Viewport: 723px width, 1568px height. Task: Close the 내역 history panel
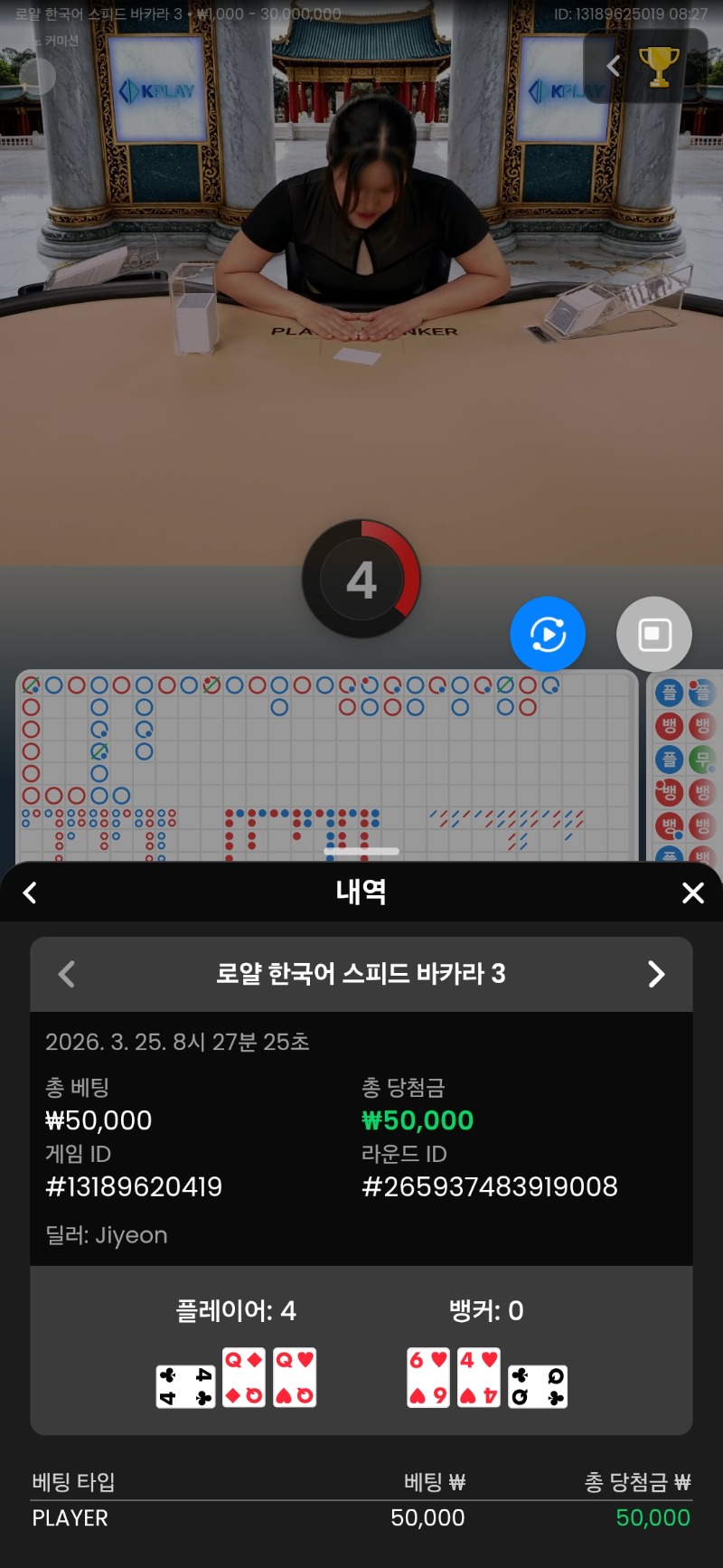click(692, 893)
